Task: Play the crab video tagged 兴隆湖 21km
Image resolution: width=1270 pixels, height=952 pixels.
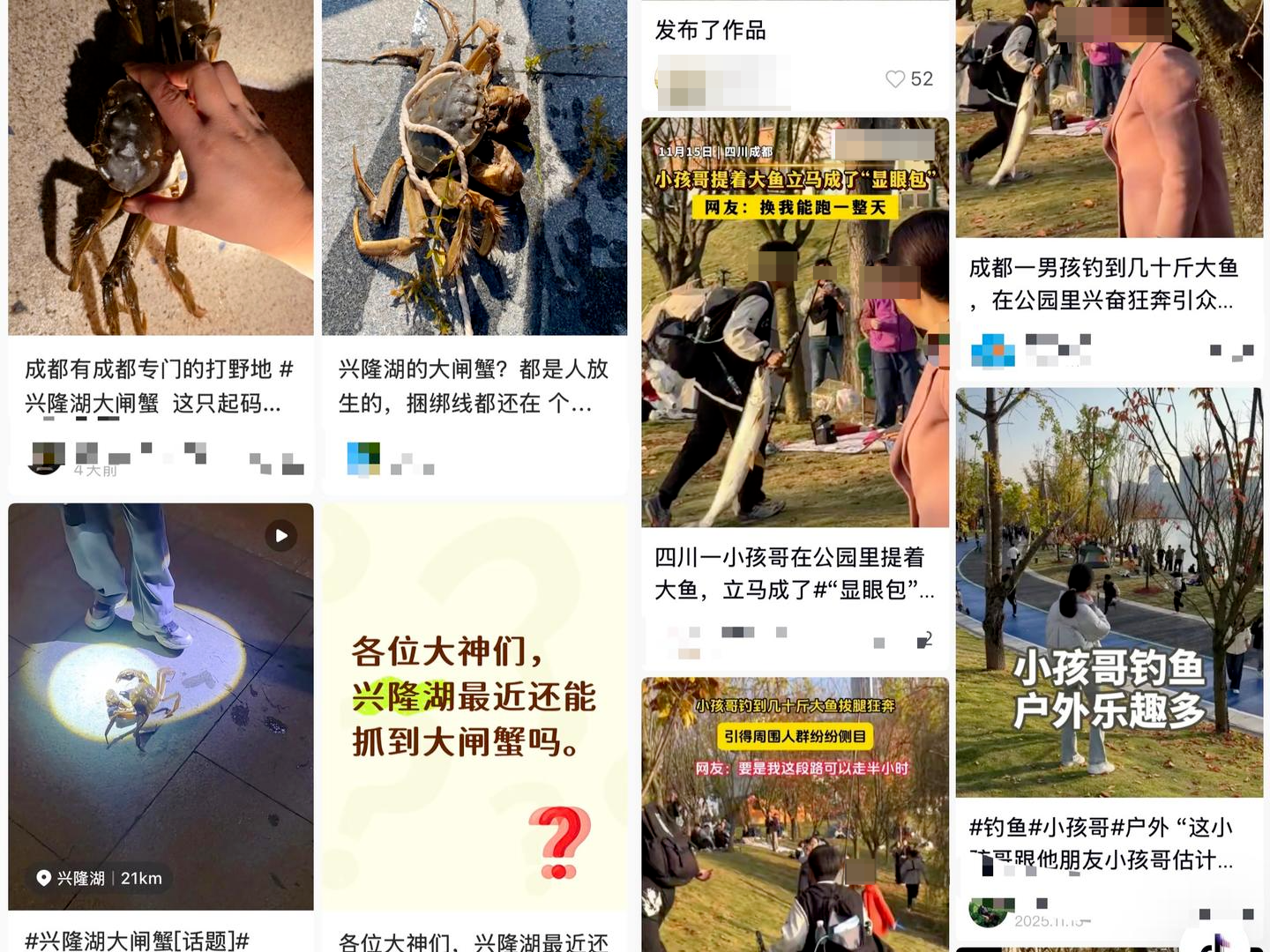Action: click(161, 705)
